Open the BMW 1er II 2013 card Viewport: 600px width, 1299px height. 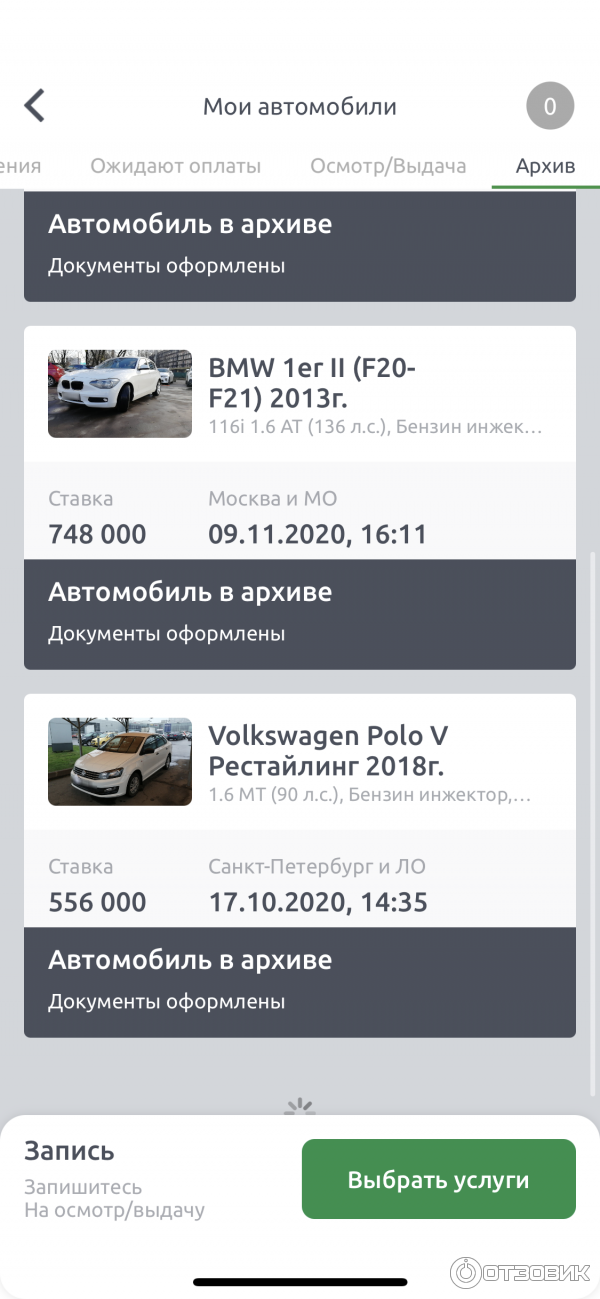click(x=300, y=394)
